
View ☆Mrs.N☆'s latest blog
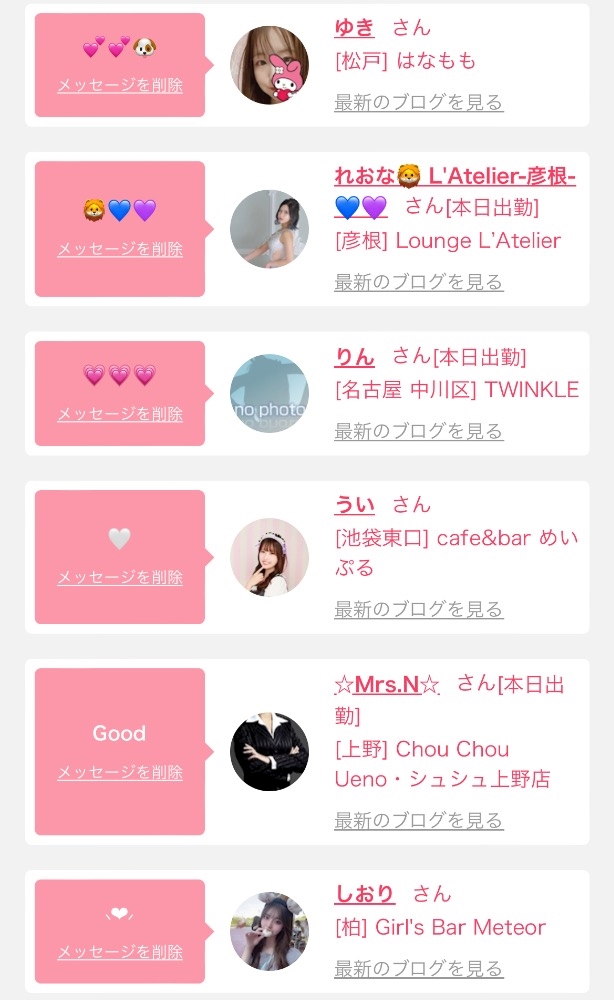[x=418, y=821]
